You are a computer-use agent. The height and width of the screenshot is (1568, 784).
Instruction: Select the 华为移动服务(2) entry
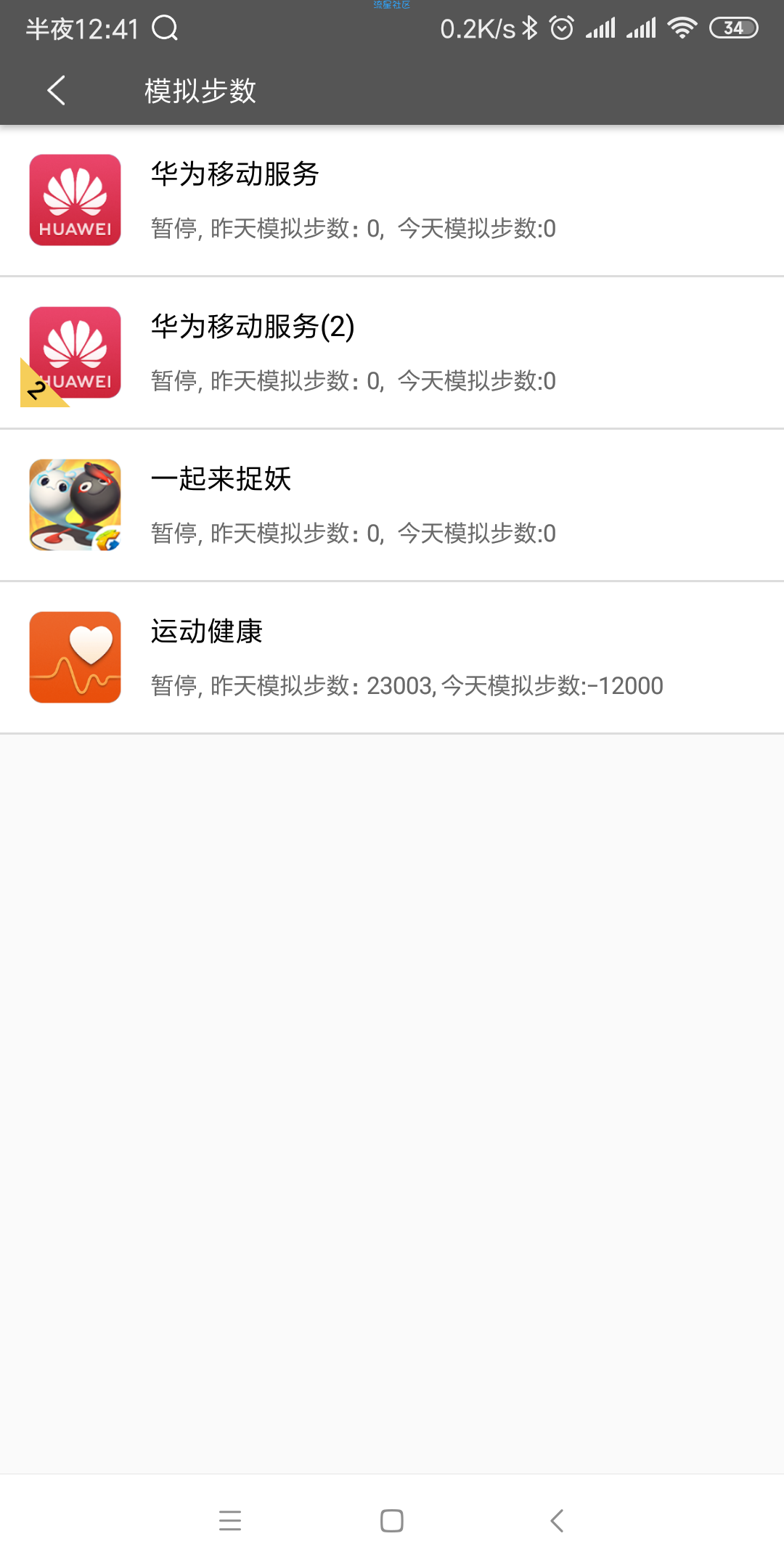click(x=392, y=353)
